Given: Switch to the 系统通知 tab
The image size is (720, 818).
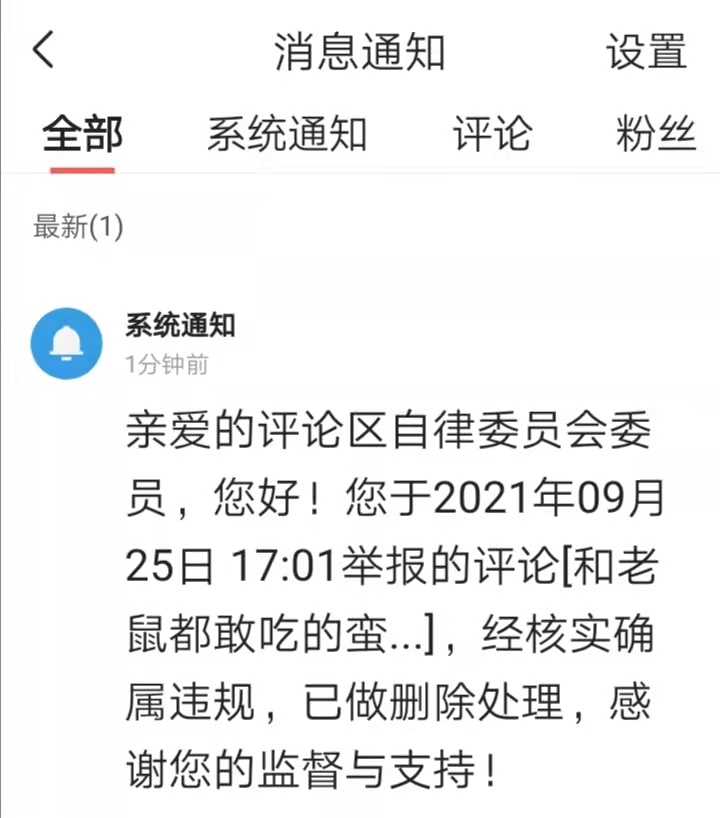Looking at the screenshot, I should (287, 135).
